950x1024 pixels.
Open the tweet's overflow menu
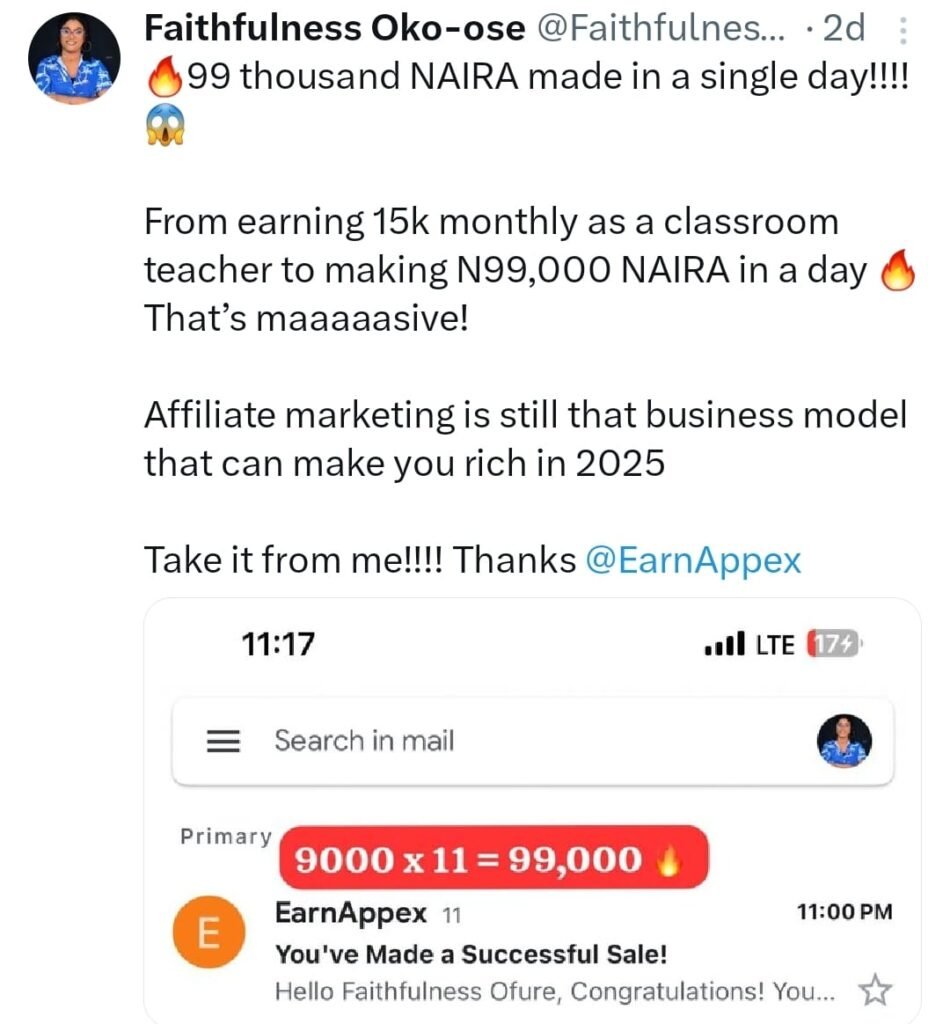coord(903,32)
